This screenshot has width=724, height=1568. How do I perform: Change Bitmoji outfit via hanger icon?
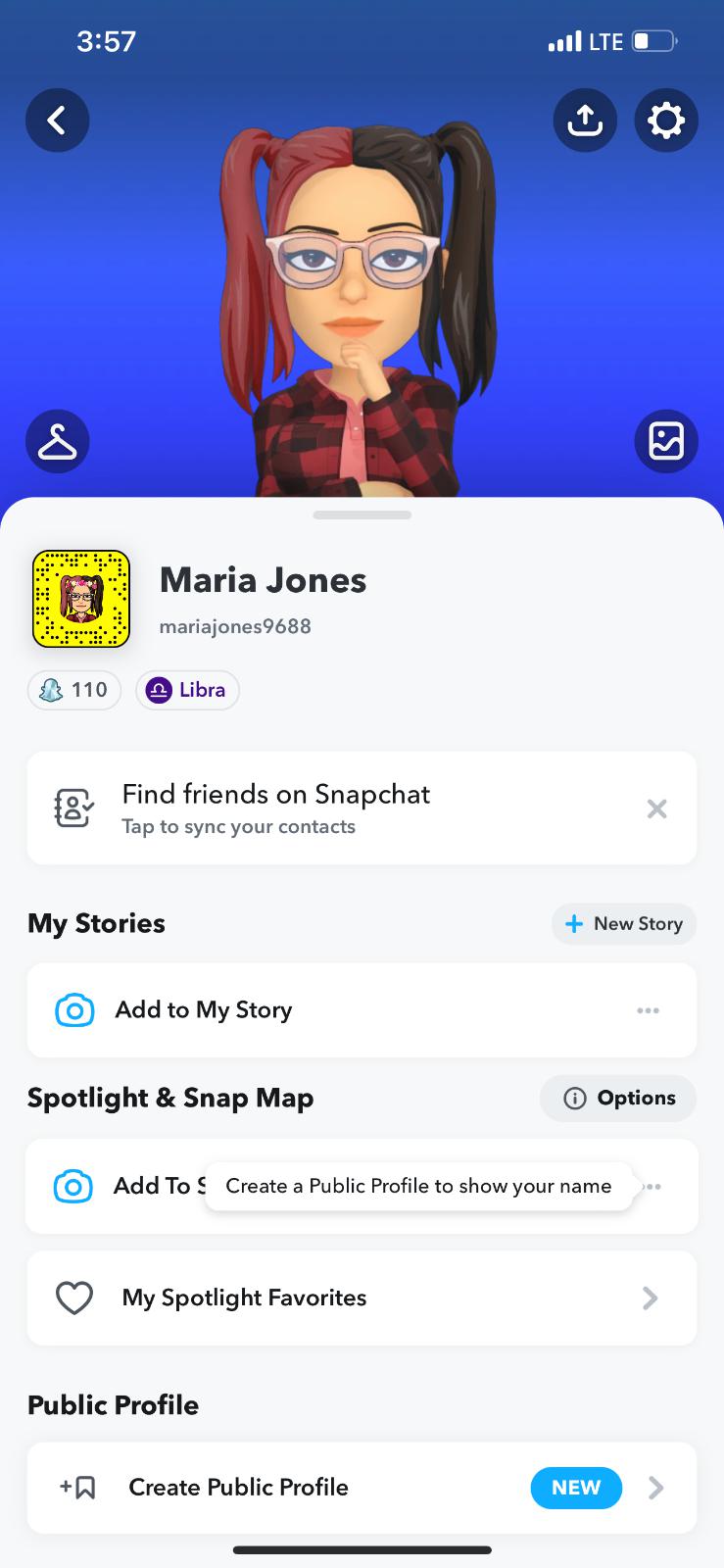(58, 442)
